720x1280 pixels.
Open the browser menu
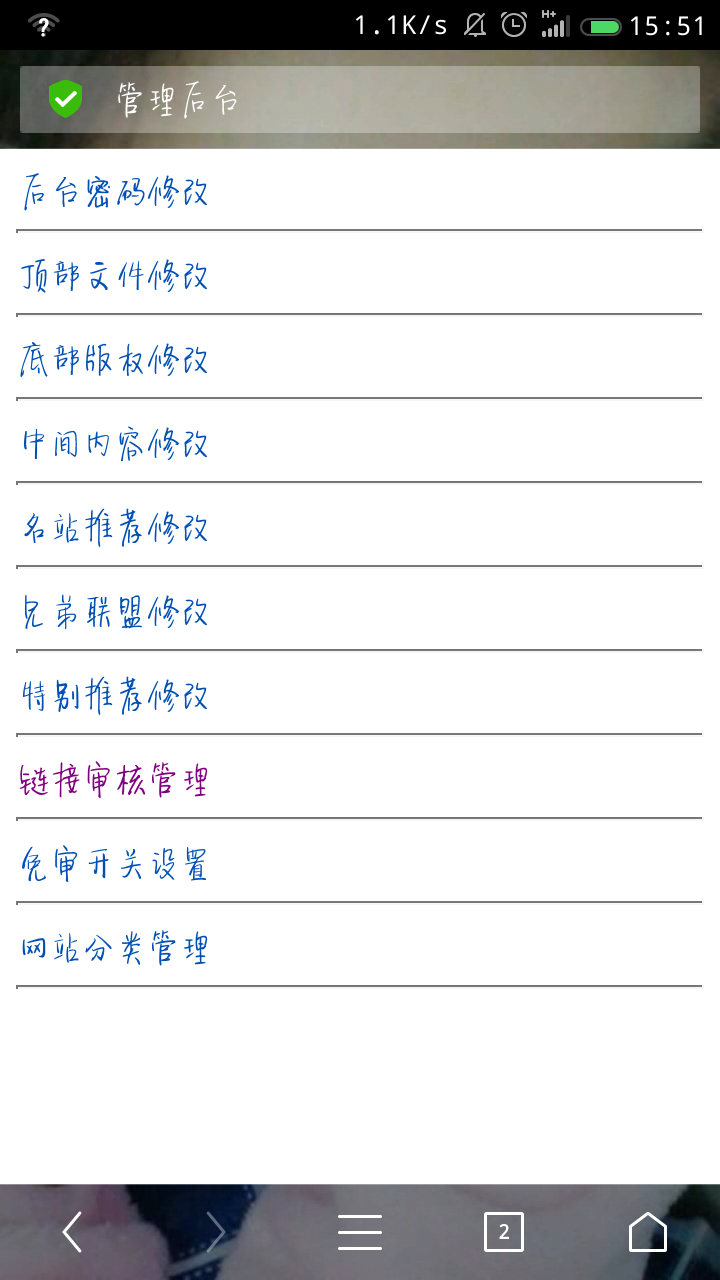point(360,1232)
